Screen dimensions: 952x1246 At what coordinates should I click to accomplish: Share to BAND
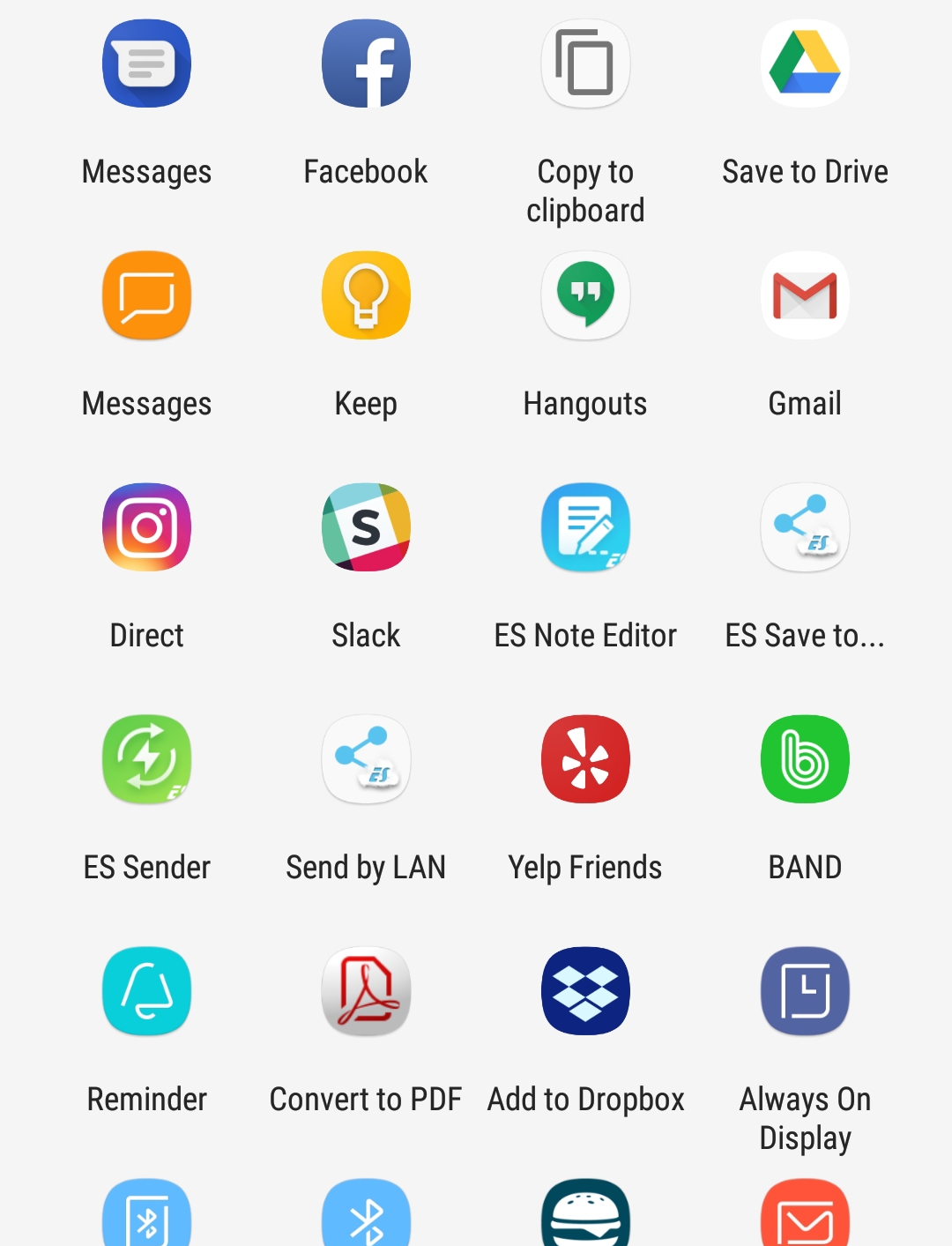pyautogui.click(x=805, y=759)
